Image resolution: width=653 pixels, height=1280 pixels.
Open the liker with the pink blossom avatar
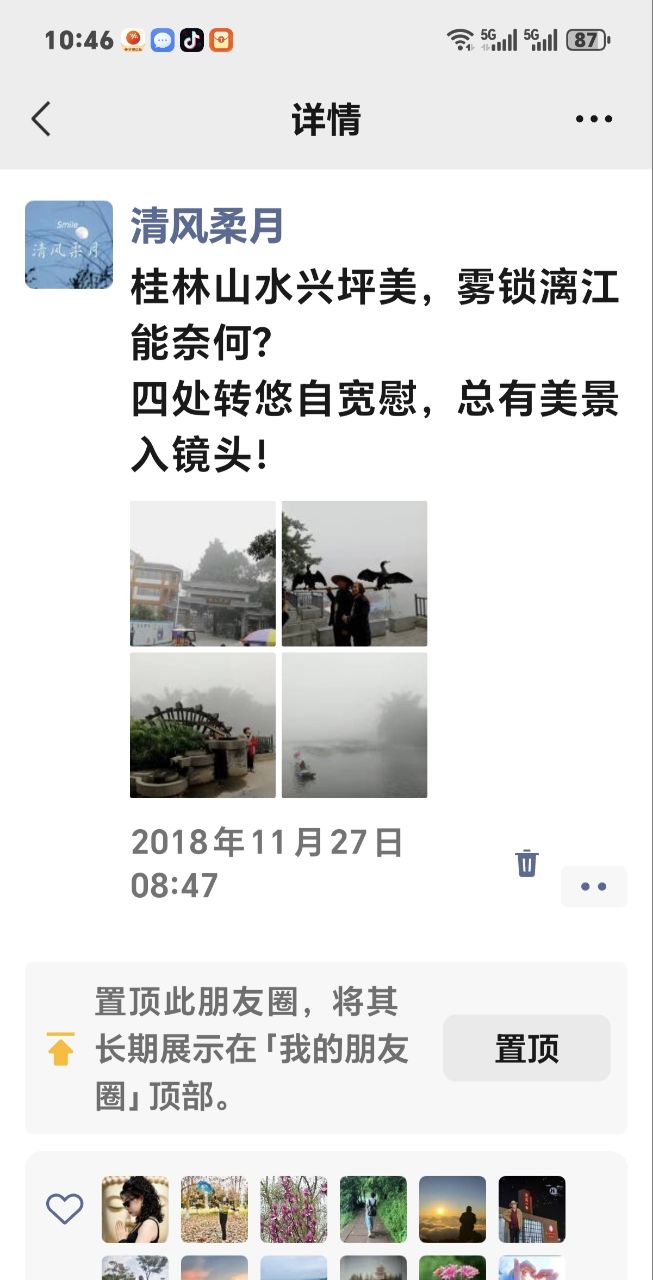click(x=293, y=1209)
